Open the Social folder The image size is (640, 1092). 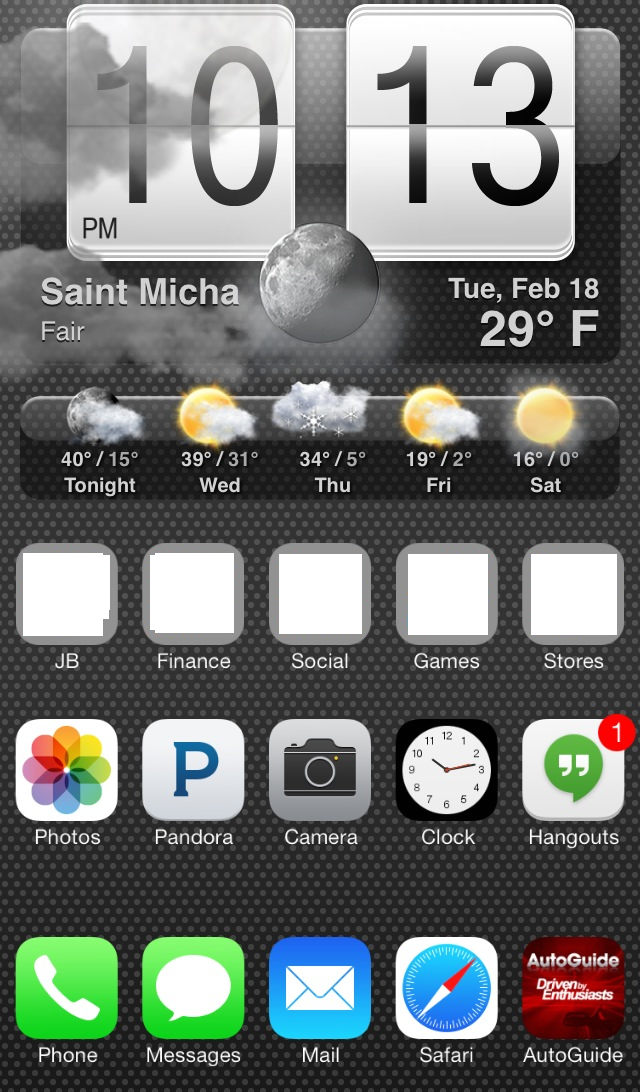(320, 594)
